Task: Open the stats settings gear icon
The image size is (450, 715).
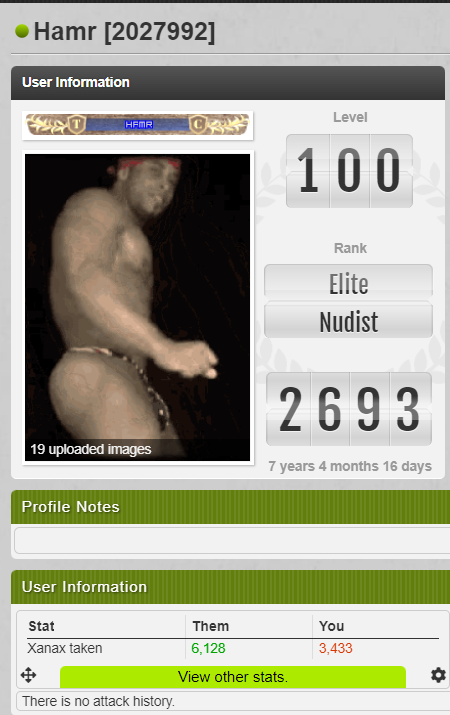Action: (x=438, y=675)
